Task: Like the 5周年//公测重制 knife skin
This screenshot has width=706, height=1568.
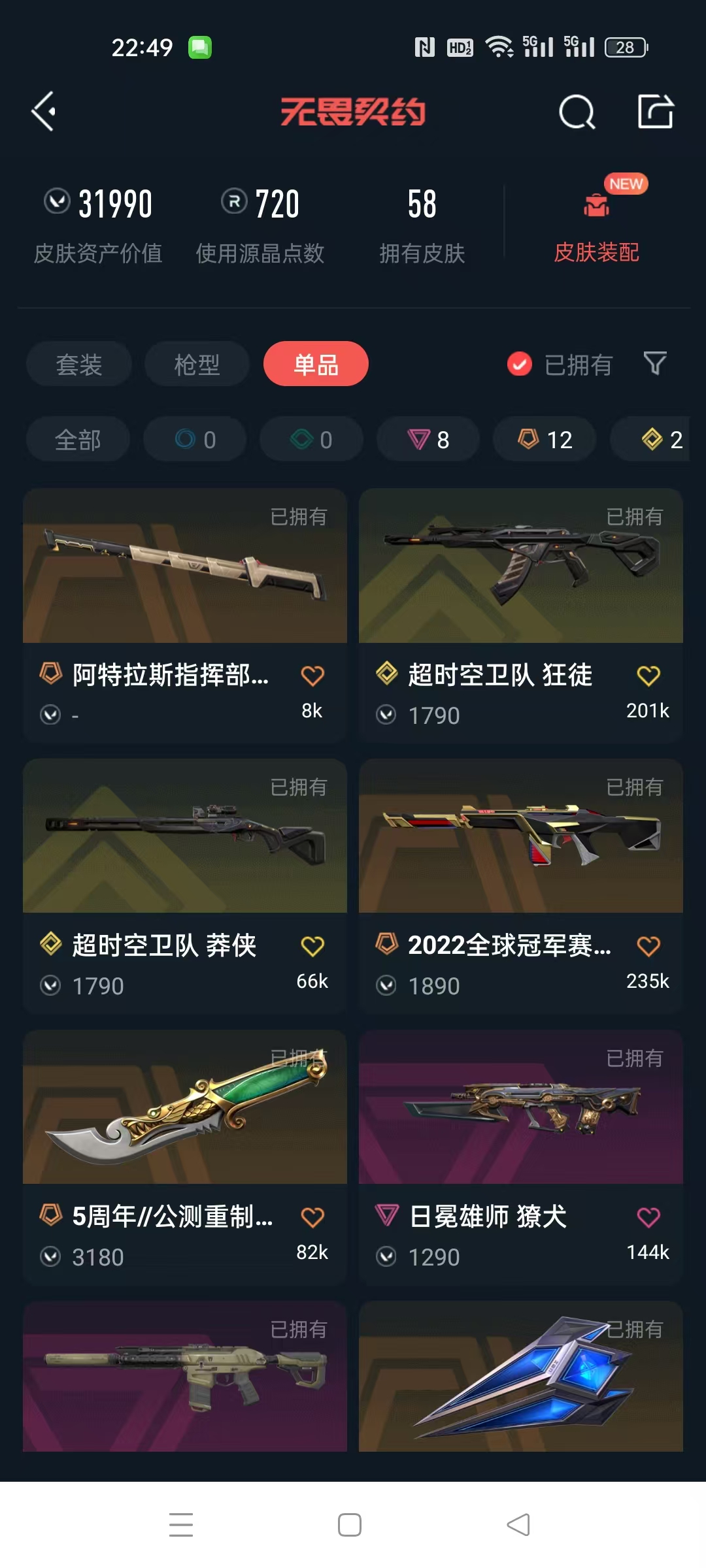Action: tap(312, 1217)
